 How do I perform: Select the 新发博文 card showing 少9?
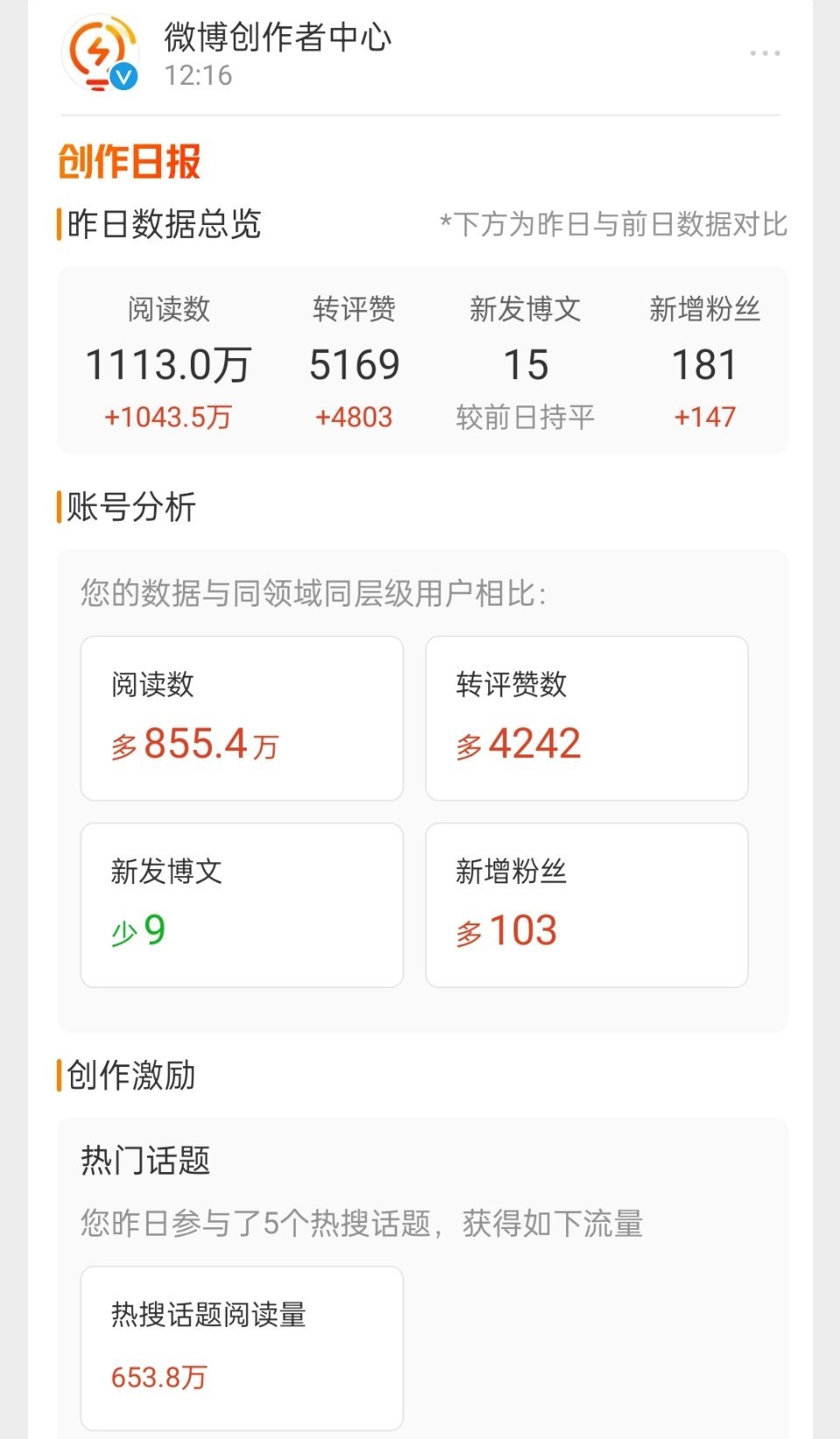241,904
